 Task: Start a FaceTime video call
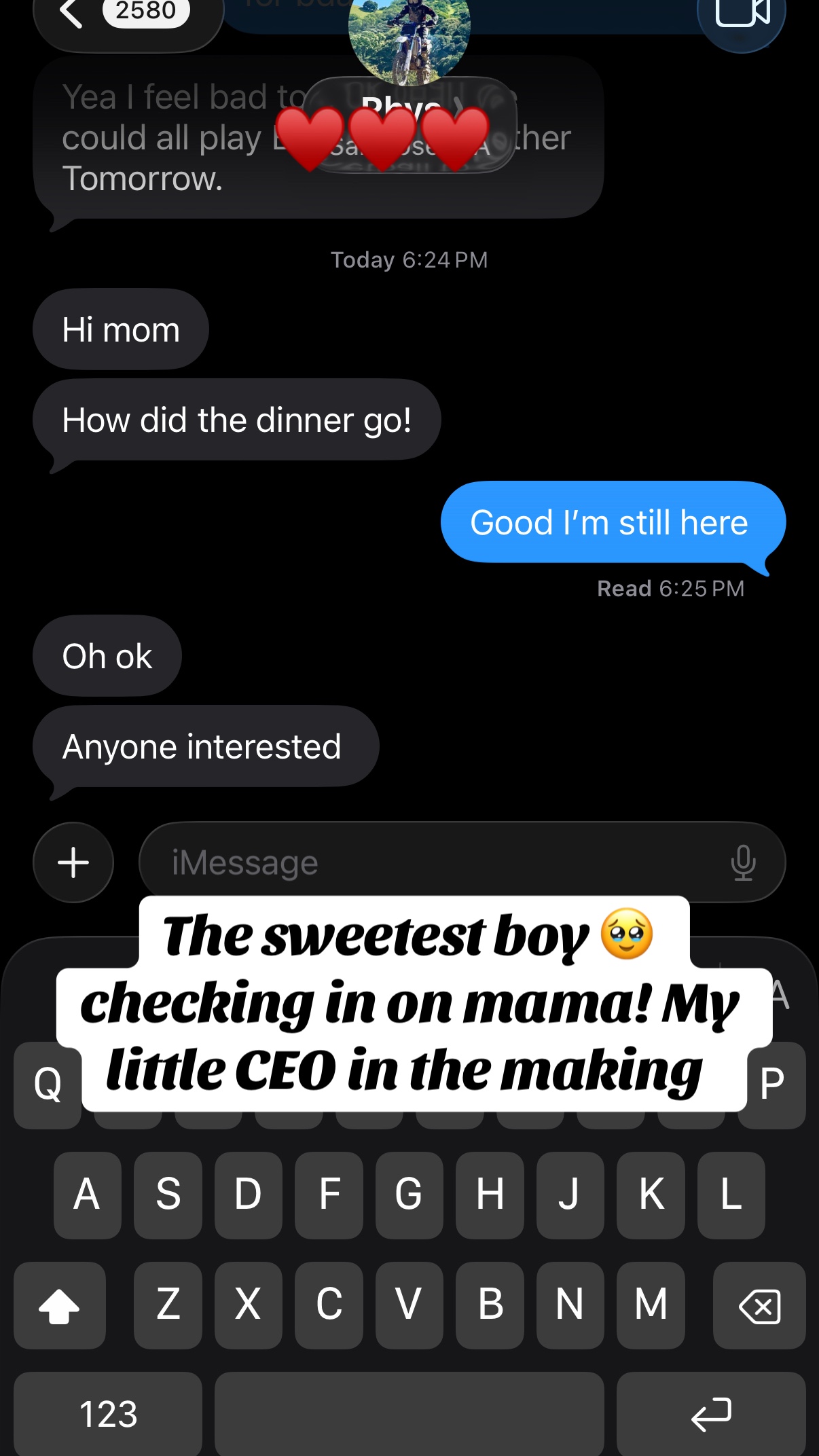(742, 15)
